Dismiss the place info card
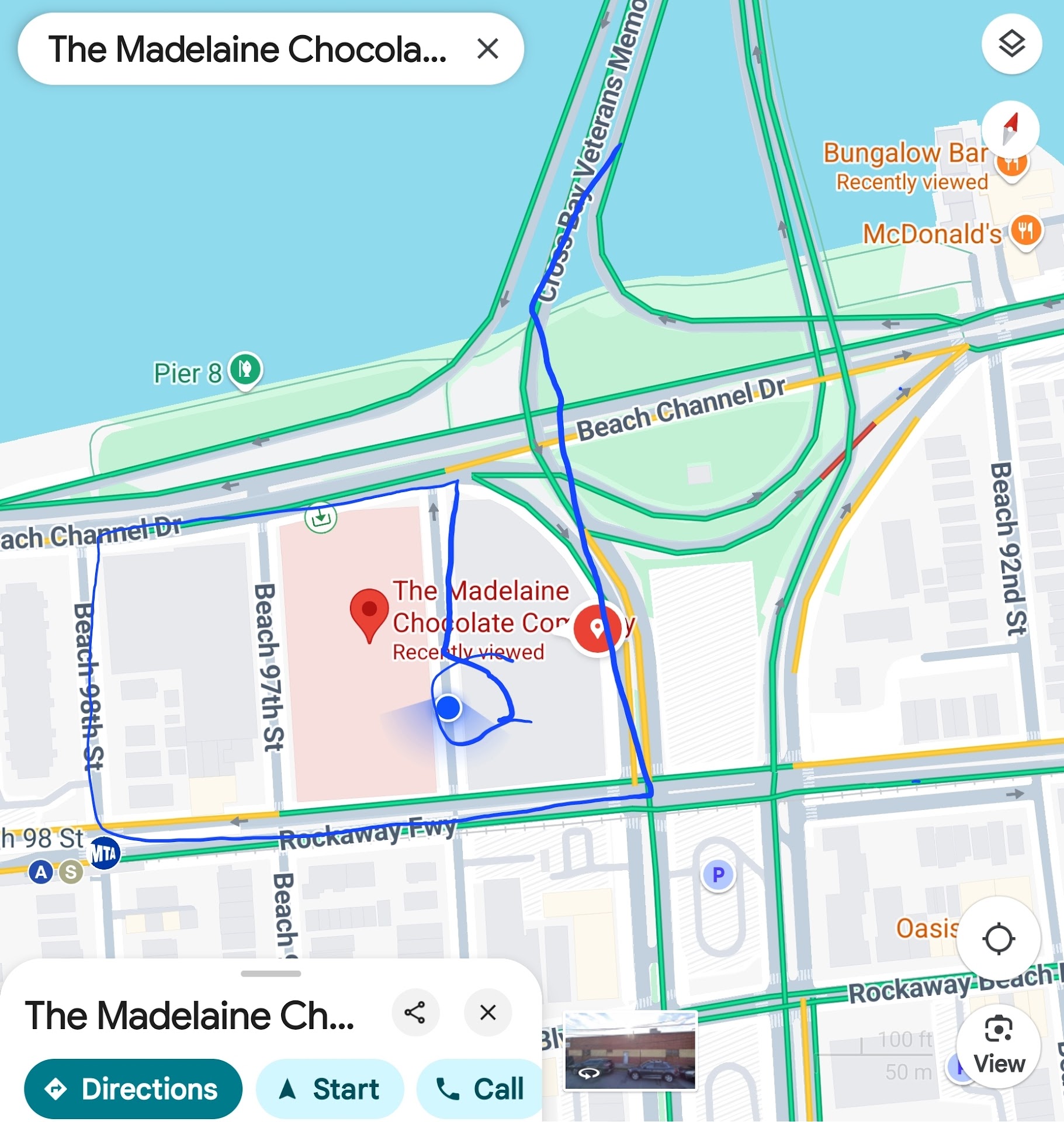 click(x=487, y=1013)
